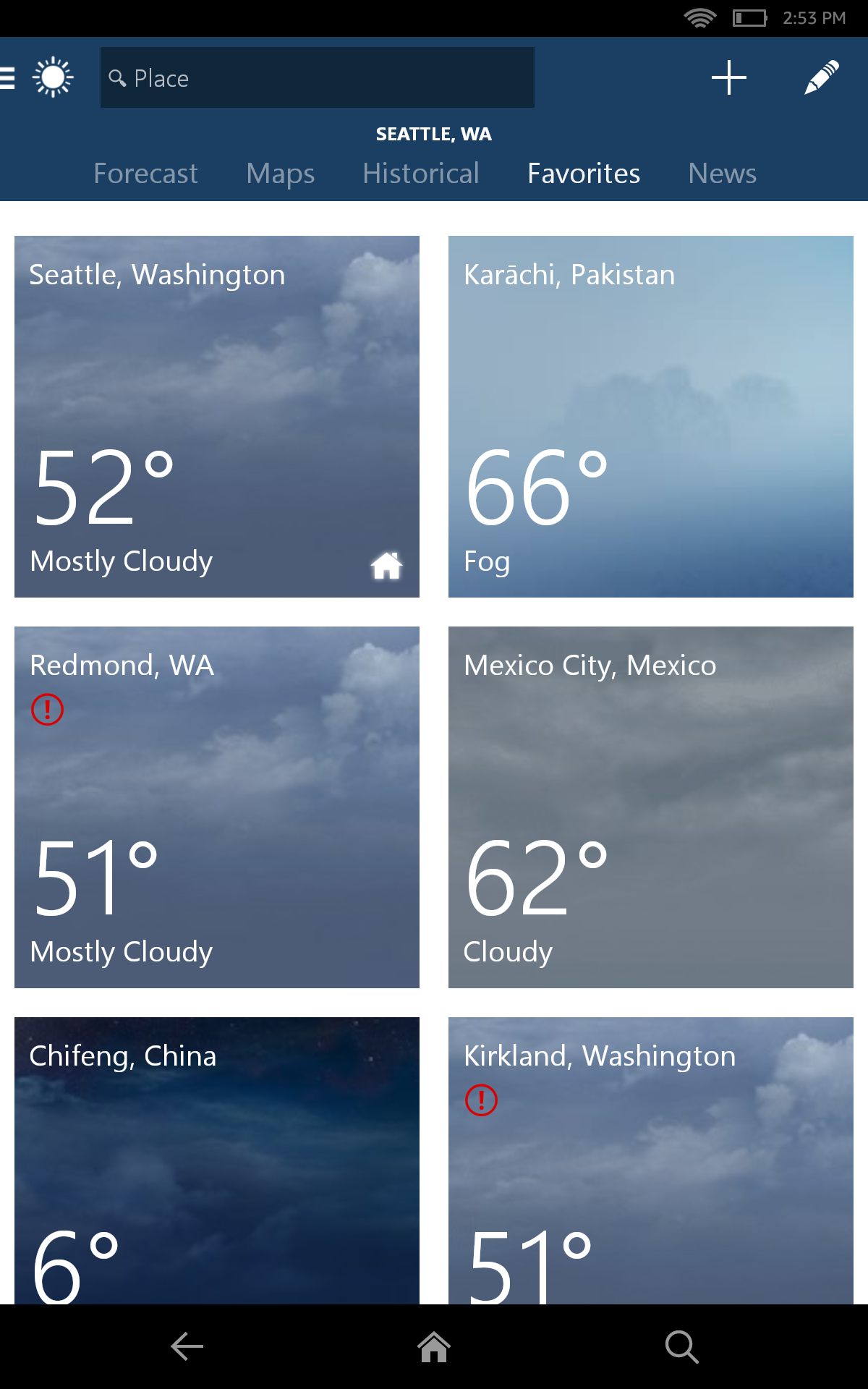Screen dimensions: 868x1389
Task: Switch to the Forecast tab
Action: click(x=145, y=173)
